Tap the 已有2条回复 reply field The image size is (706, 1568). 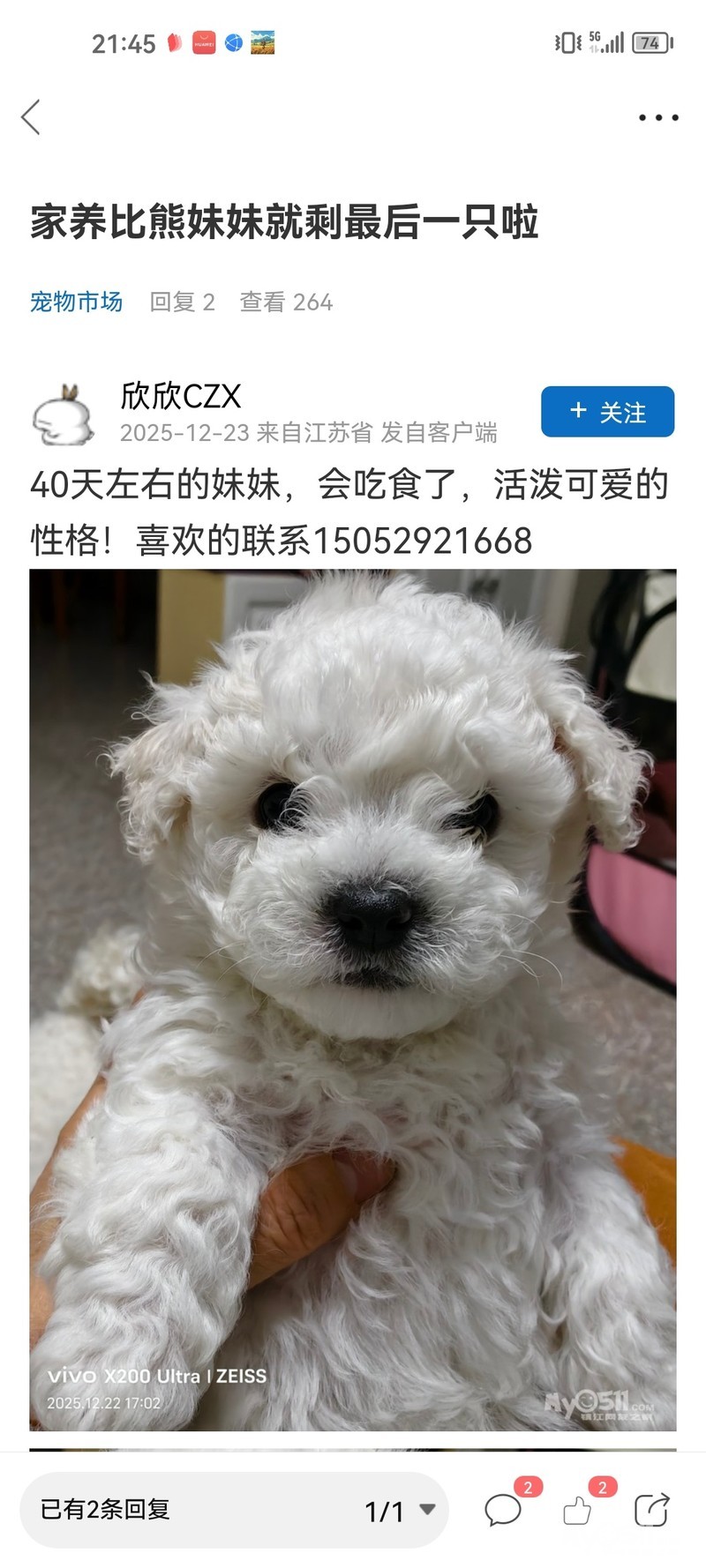(x=176, y=1510)
